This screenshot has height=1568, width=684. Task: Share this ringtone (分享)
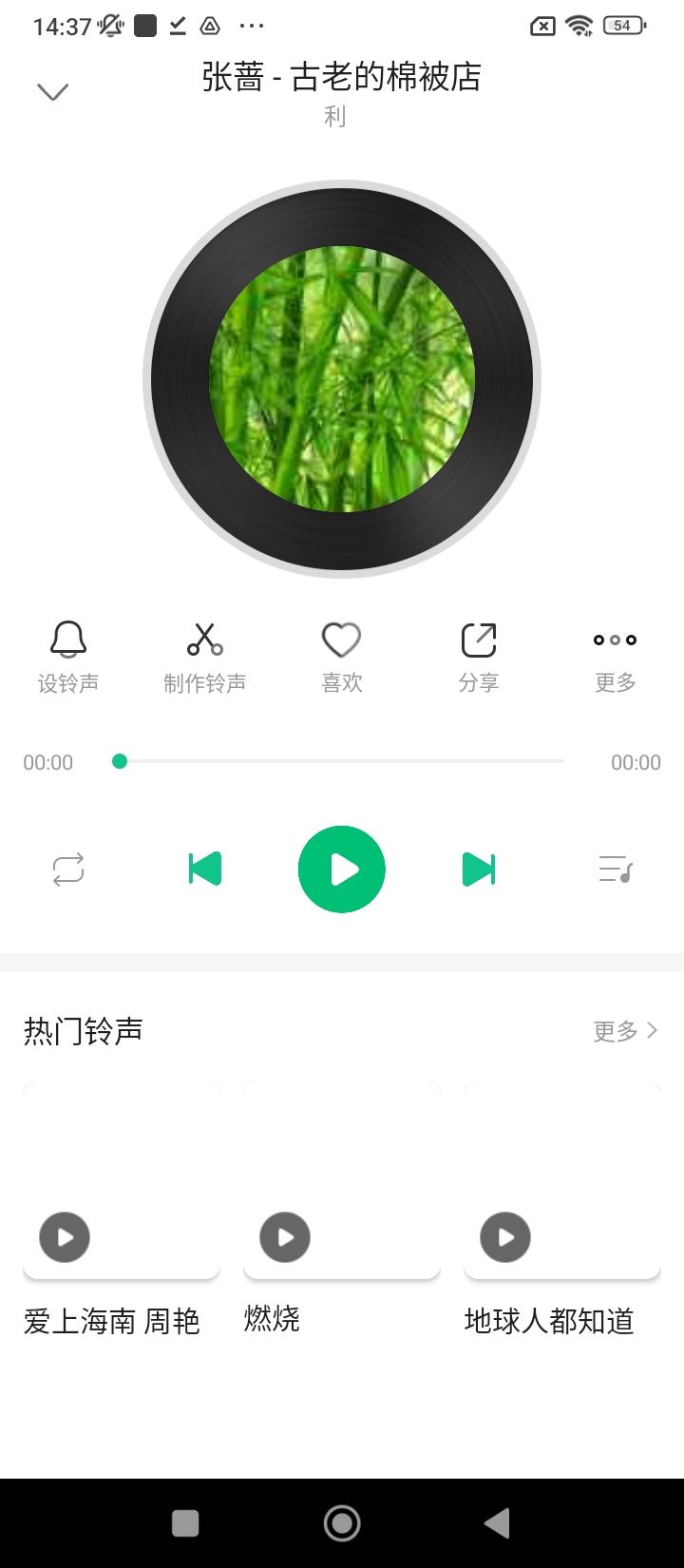479,656
